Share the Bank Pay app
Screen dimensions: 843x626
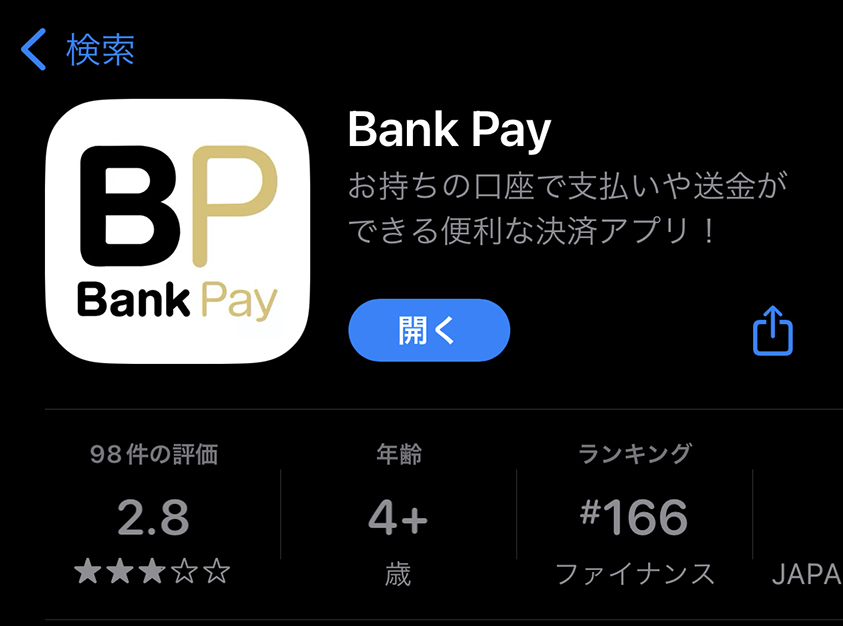pos(772,330)
